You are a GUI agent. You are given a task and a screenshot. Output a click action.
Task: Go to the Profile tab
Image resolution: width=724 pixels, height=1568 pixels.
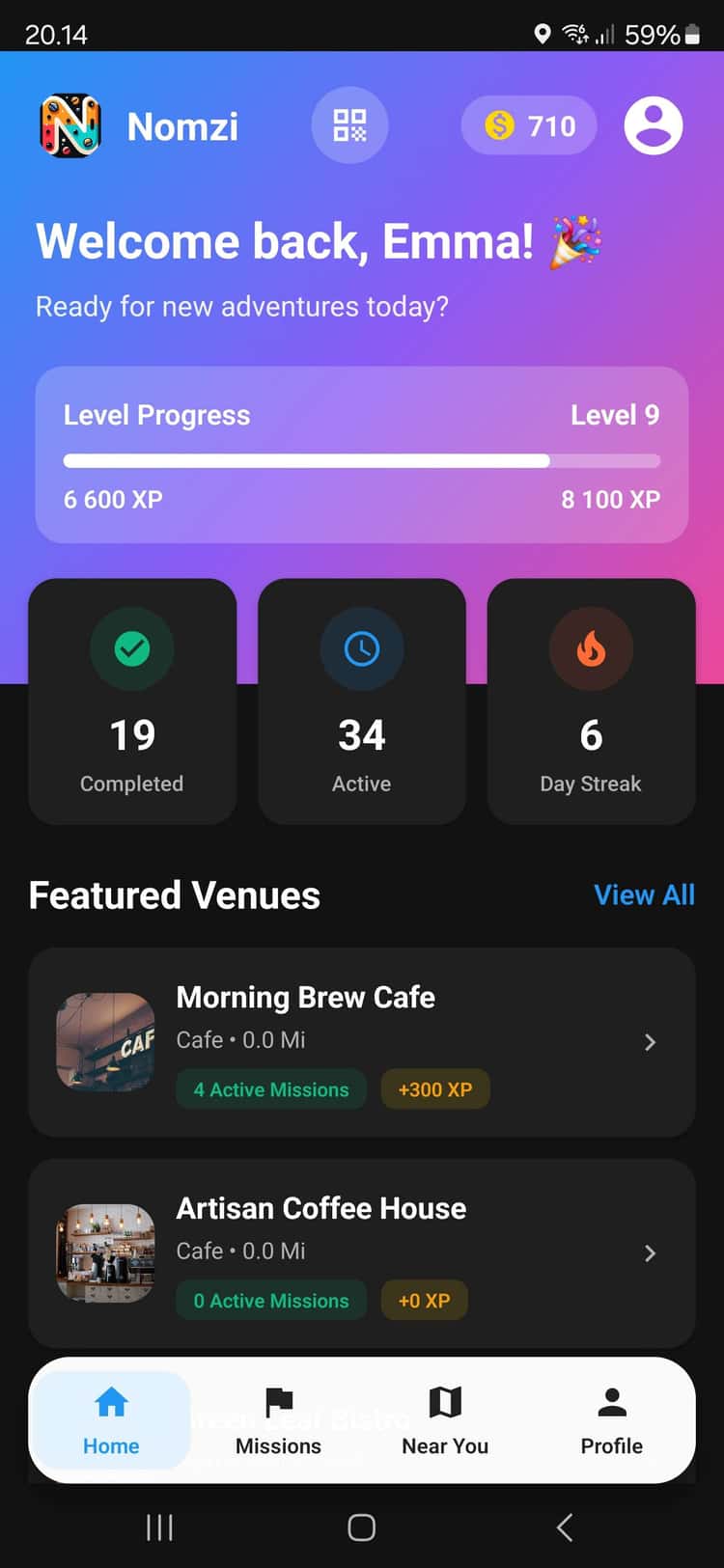(x=611, y=1420)
